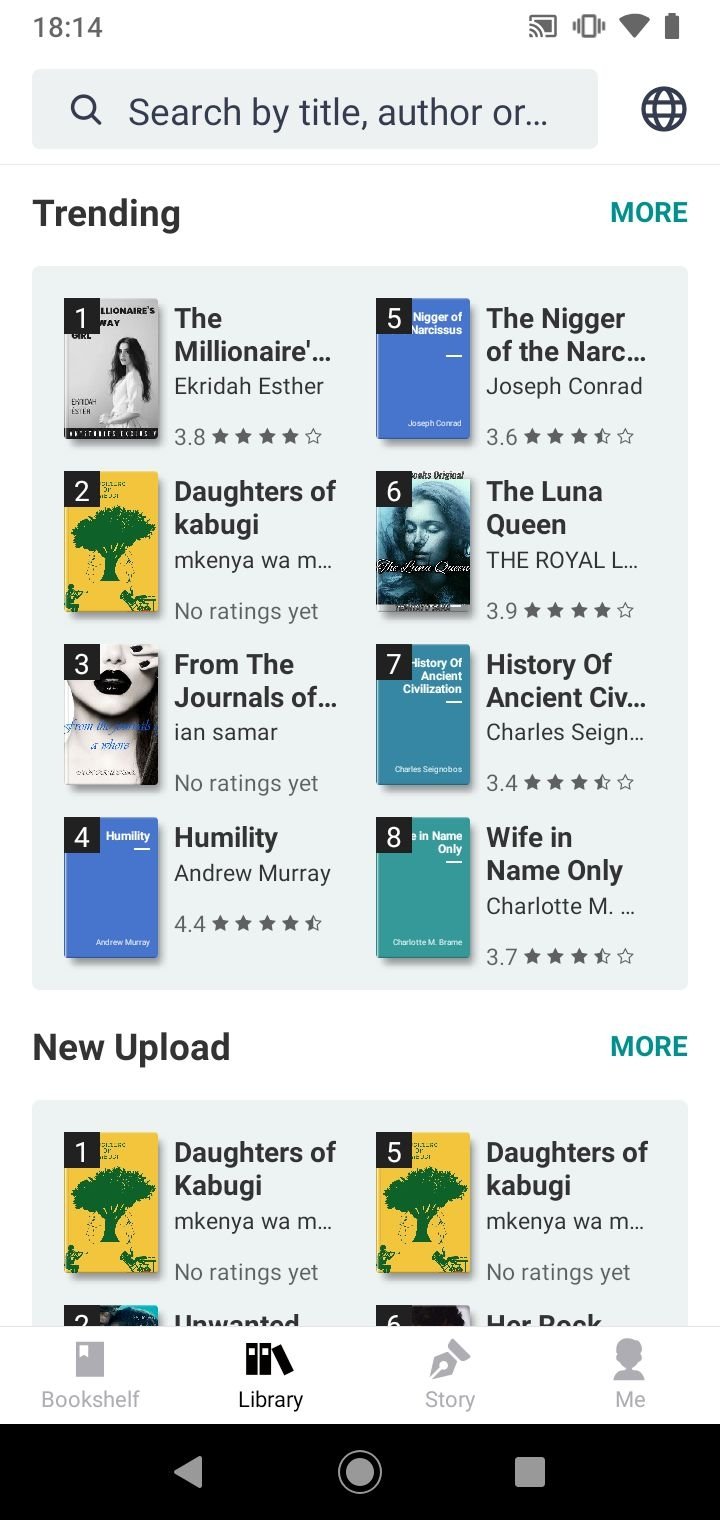Viewport: 720px width, 1520px height.
Task: View more Trending books
Action: pos(649,212)
